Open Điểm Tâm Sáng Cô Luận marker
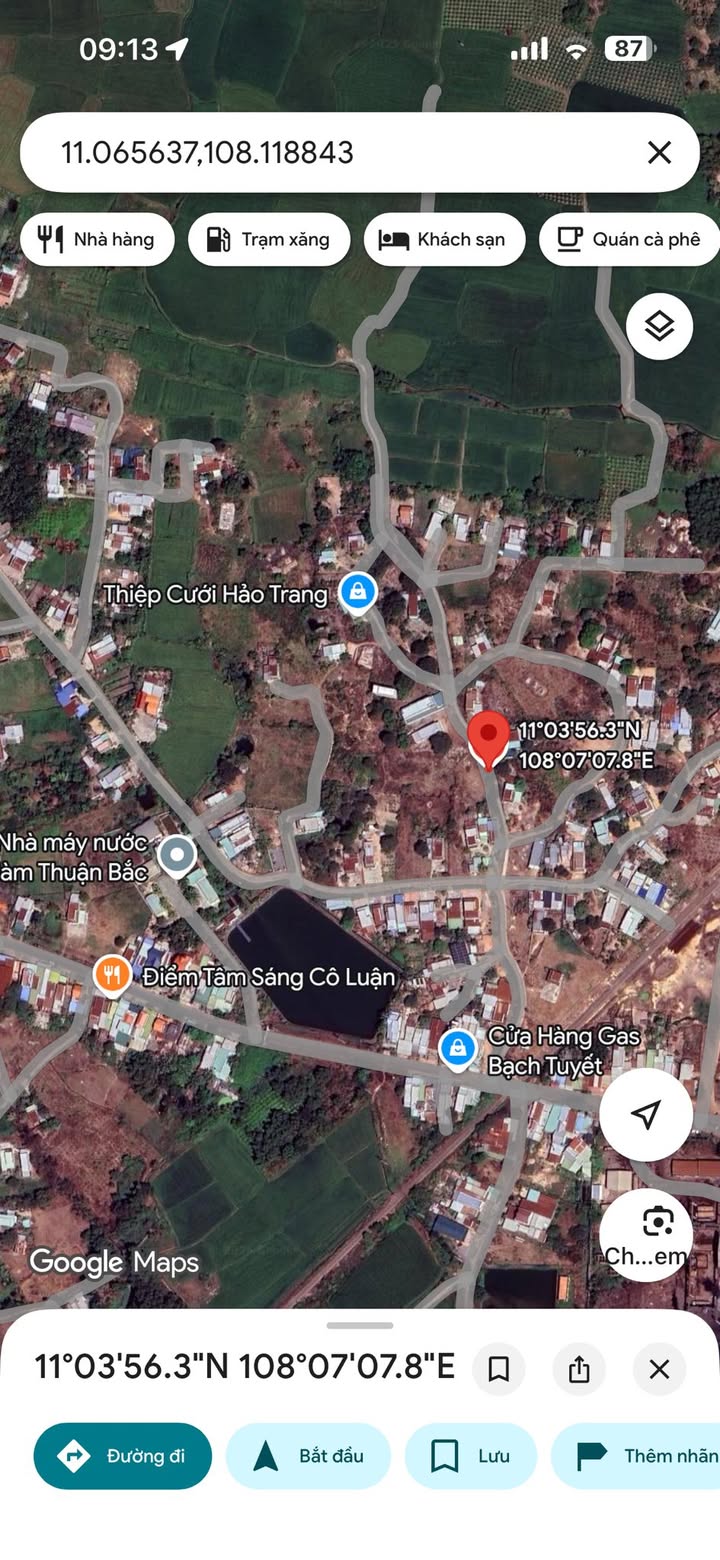Viewport: 720px width, 1560px height. [112, 975]
